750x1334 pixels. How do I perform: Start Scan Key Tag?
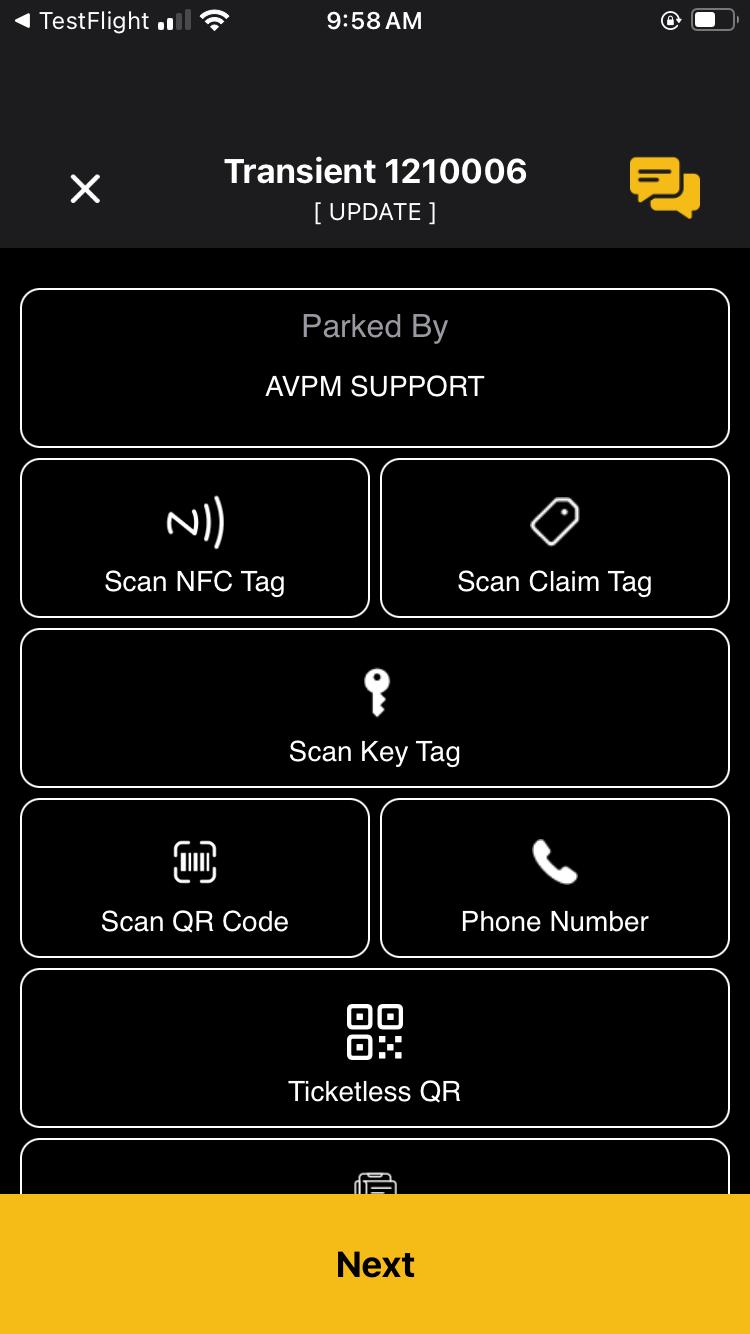(x=375, y=708)
